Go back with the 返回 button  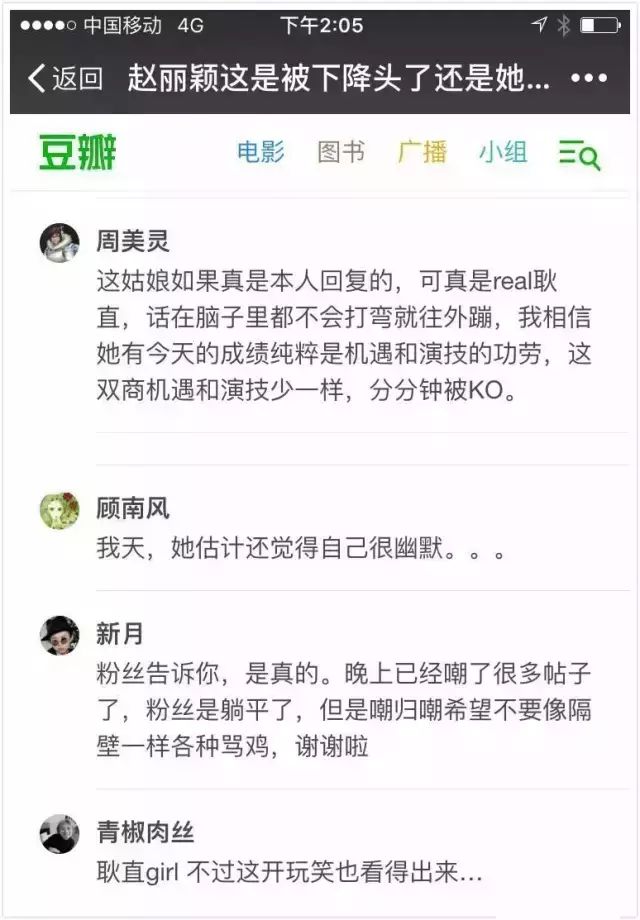(65, 79)
